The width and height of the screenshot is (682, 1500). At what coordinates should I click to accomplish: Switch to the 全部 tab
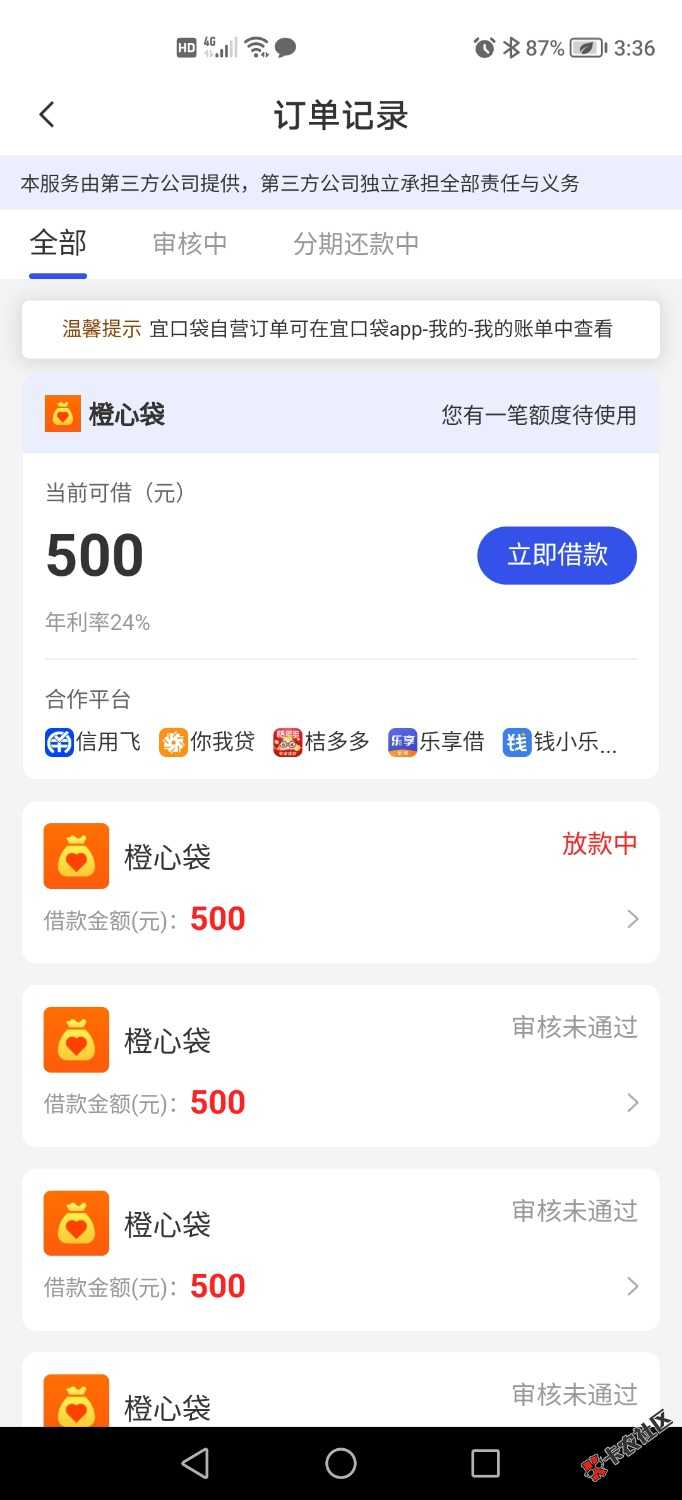coord(58,243)
